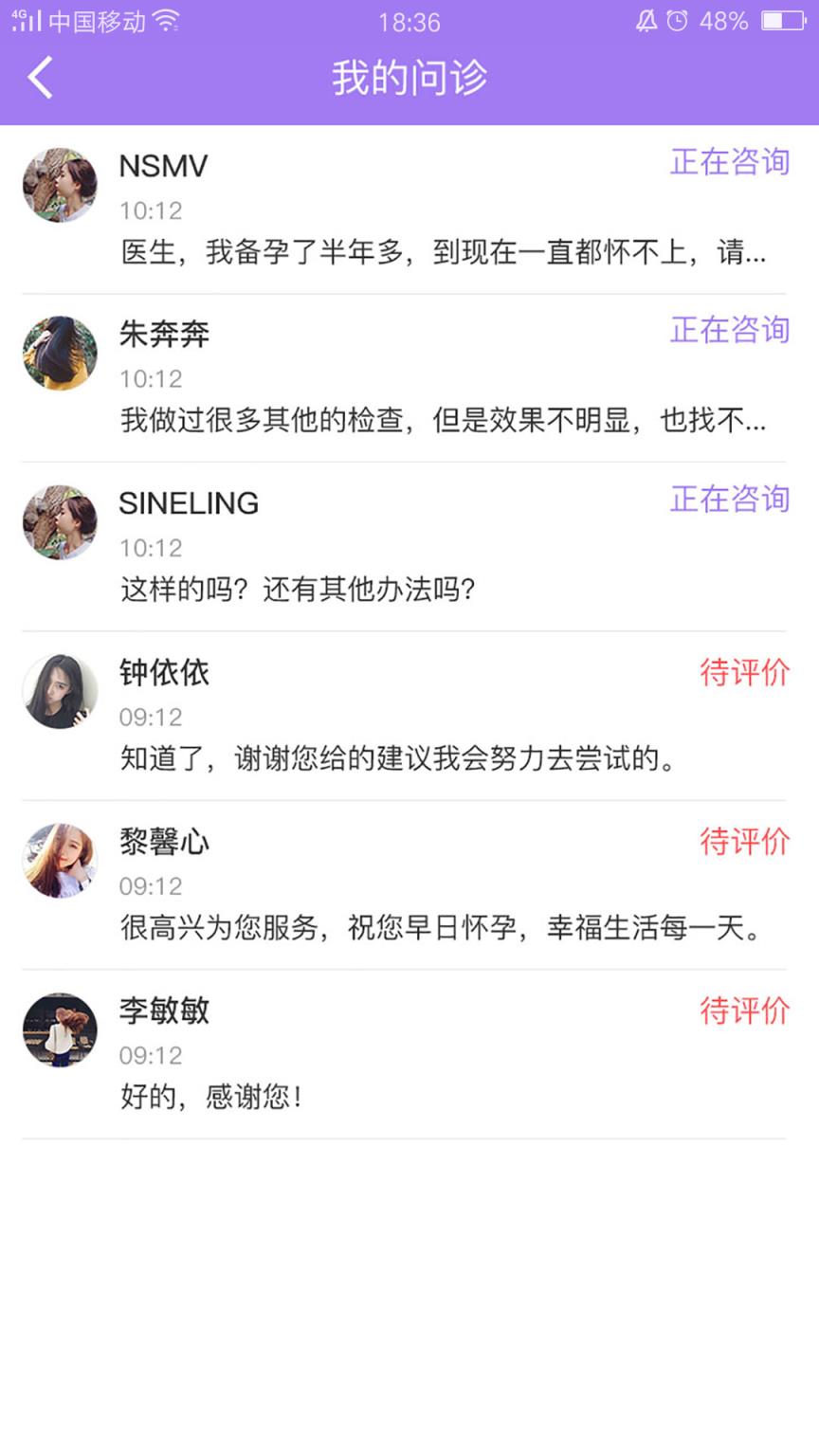The height and width of the screenshot is (1456, 819).
Task: Open the conversation with 朱奔奔
Action: tap(409, 379)
